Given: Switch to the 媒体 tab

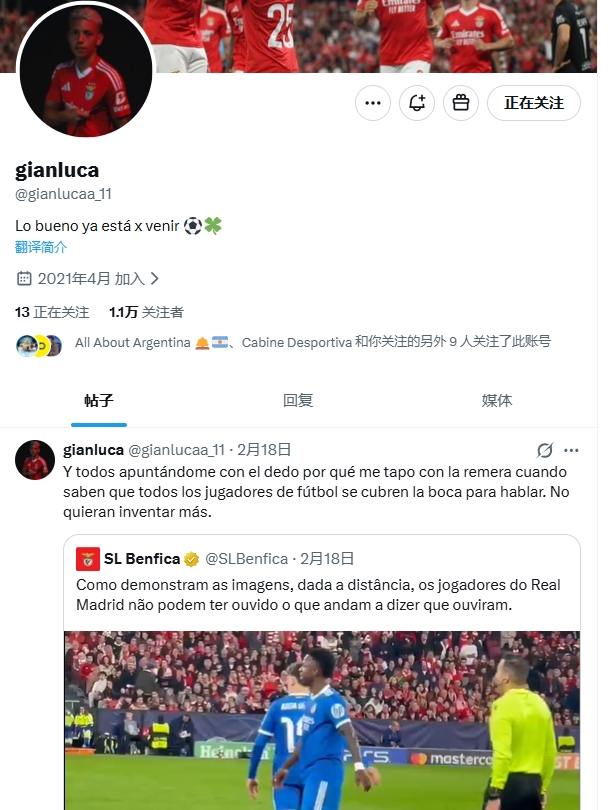Looking at the screenshot, I should [x=497, y=401].
